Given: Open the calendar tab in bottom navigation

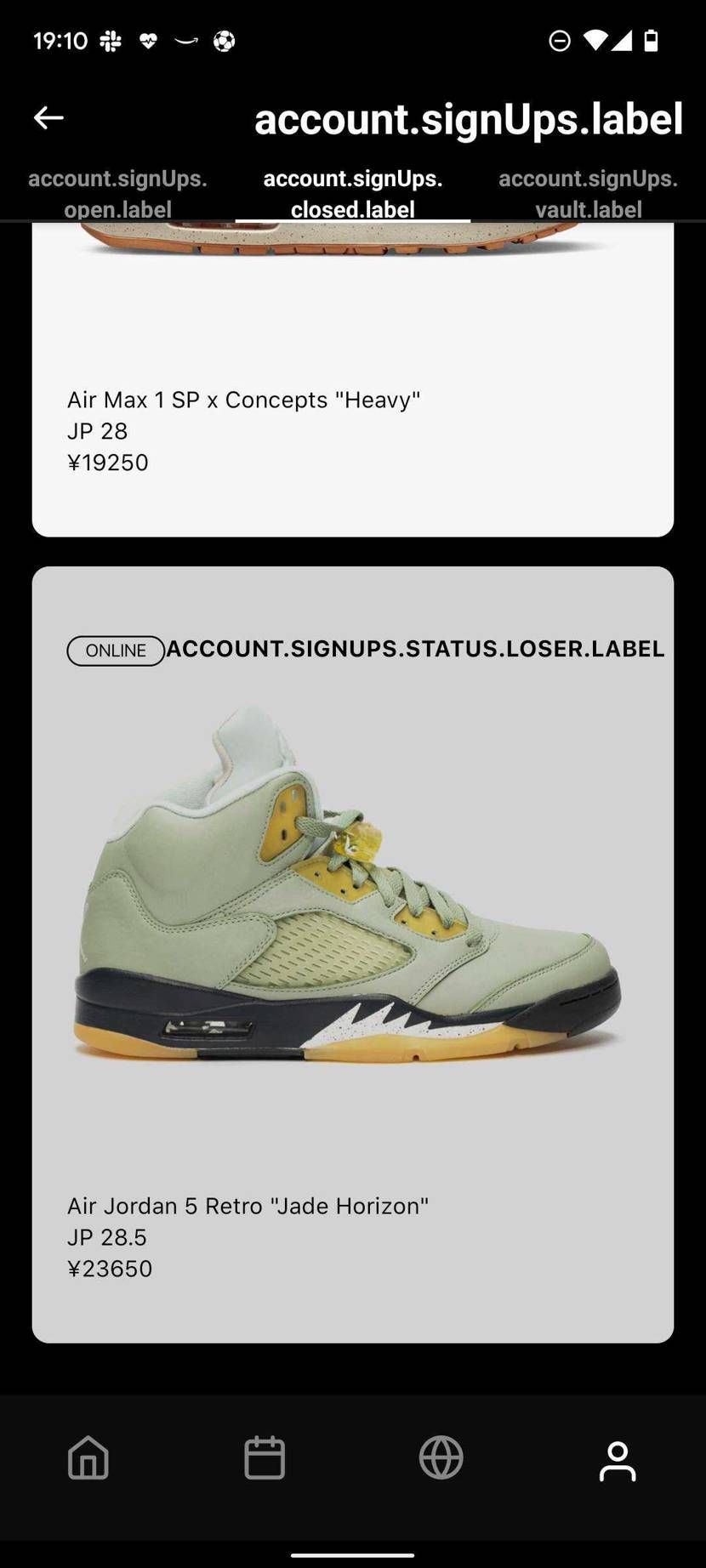Looking at the screenshot, I should click(x=265, y=1458).
